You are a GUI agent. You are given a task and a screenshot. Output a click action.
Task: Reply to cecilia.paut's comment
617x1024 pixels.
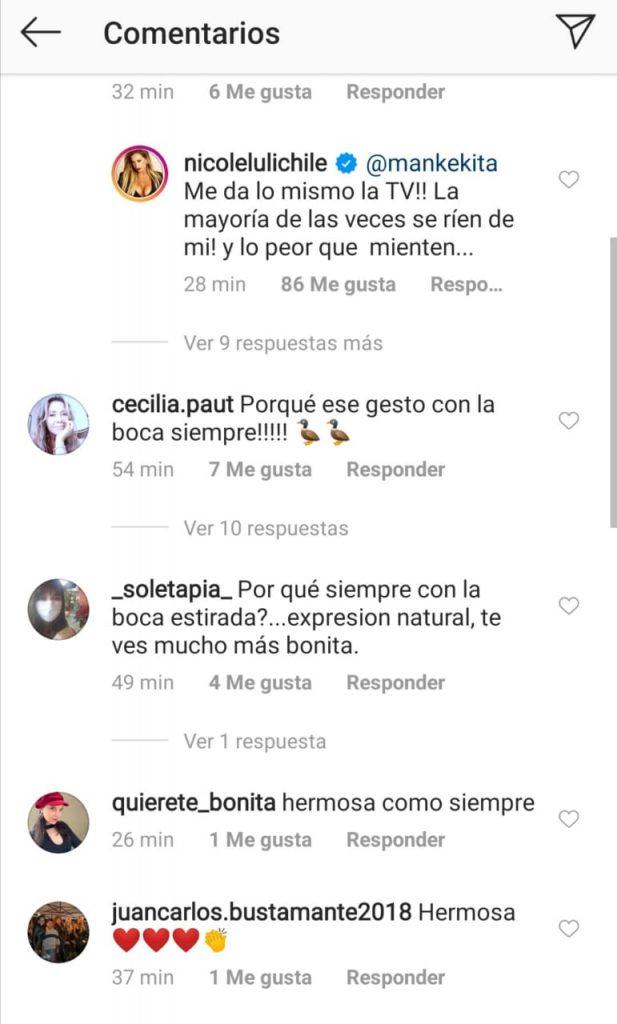pos(395,469)
